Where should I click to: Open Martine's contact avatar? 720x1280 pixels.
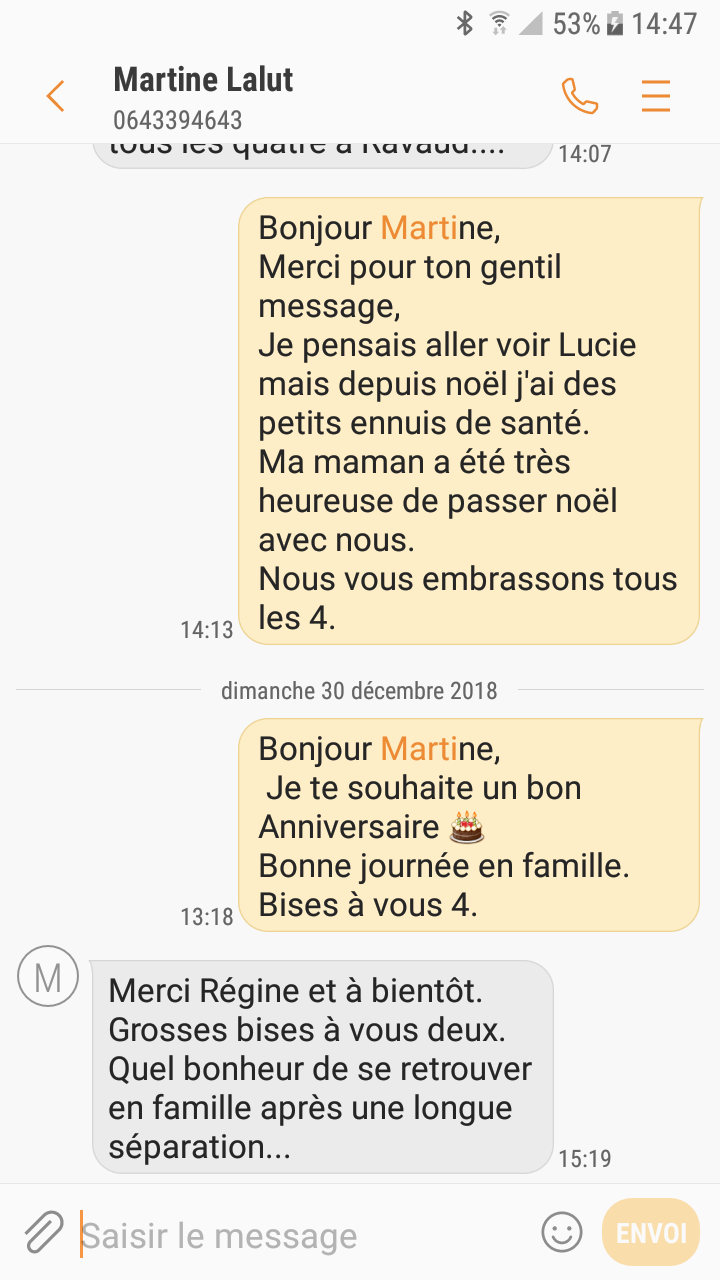click(x=48, y=976)
